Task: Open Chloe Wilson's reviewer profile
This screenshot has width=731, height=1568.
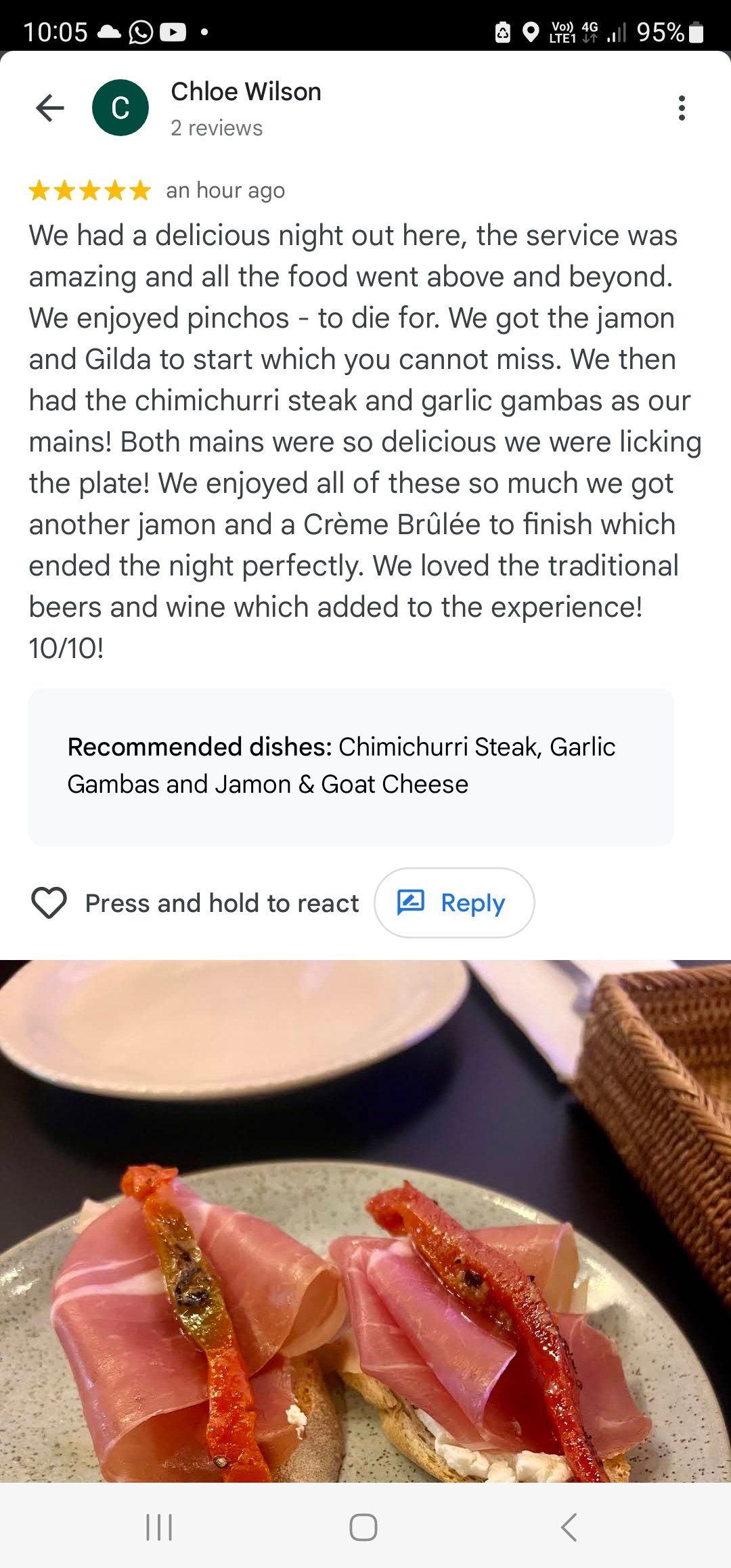Action: tap(246, 92)
